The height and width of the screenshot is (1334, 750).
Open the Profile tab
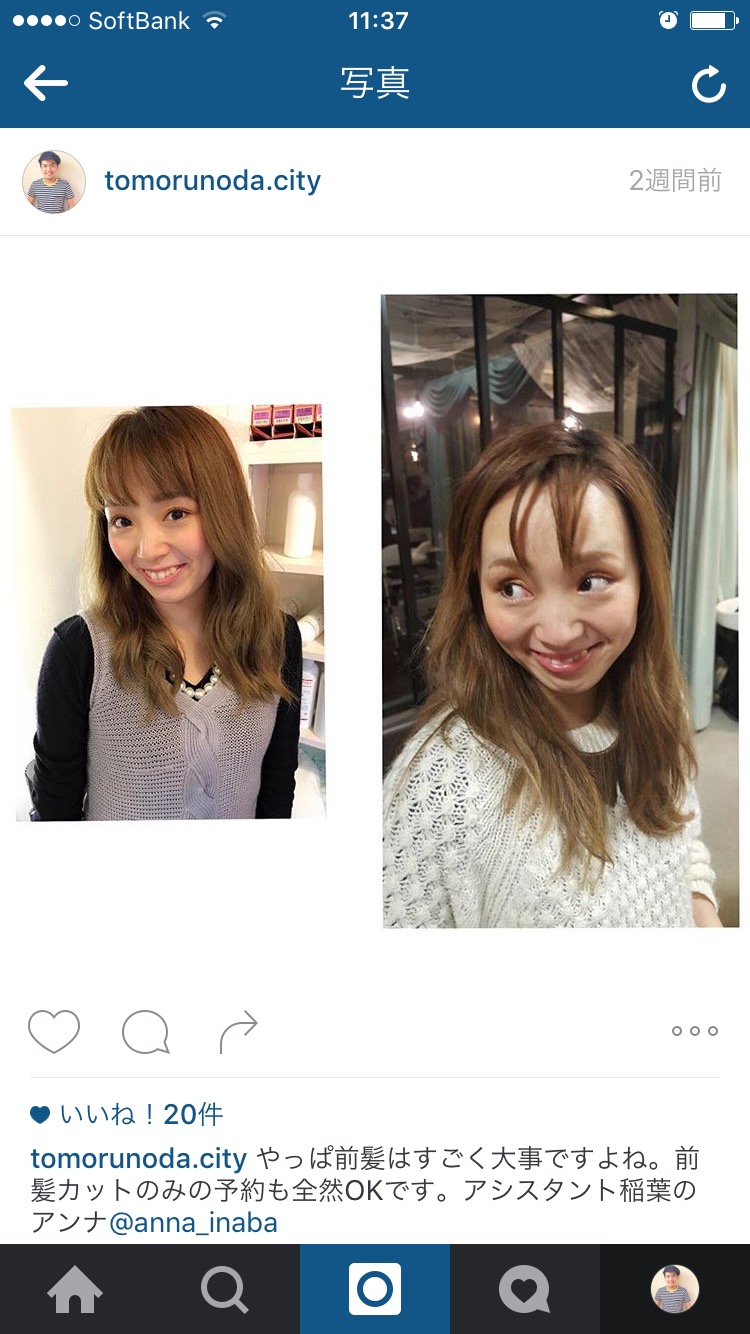point(675,1289)
